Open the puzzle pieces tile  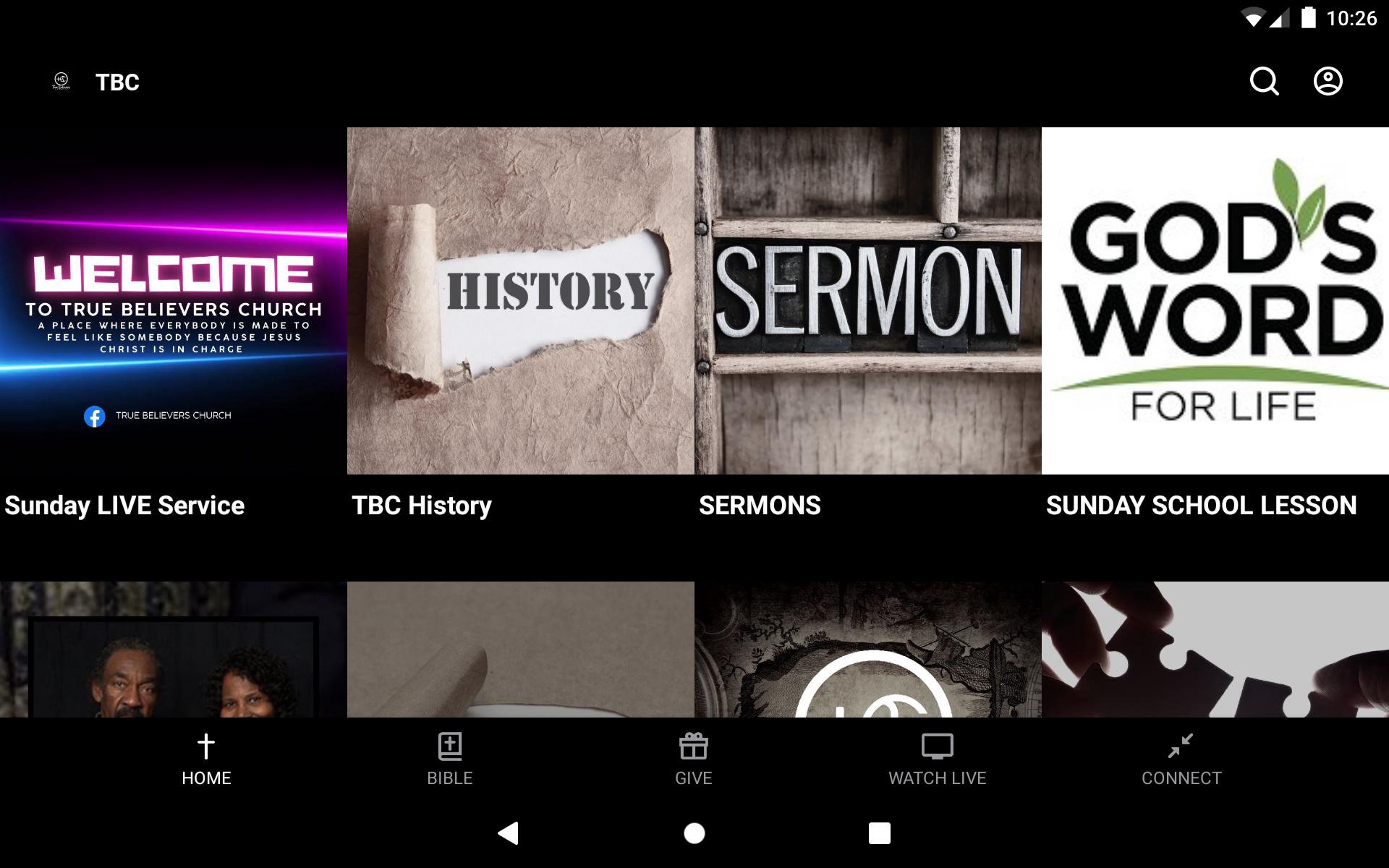[x=1215, y=650]
